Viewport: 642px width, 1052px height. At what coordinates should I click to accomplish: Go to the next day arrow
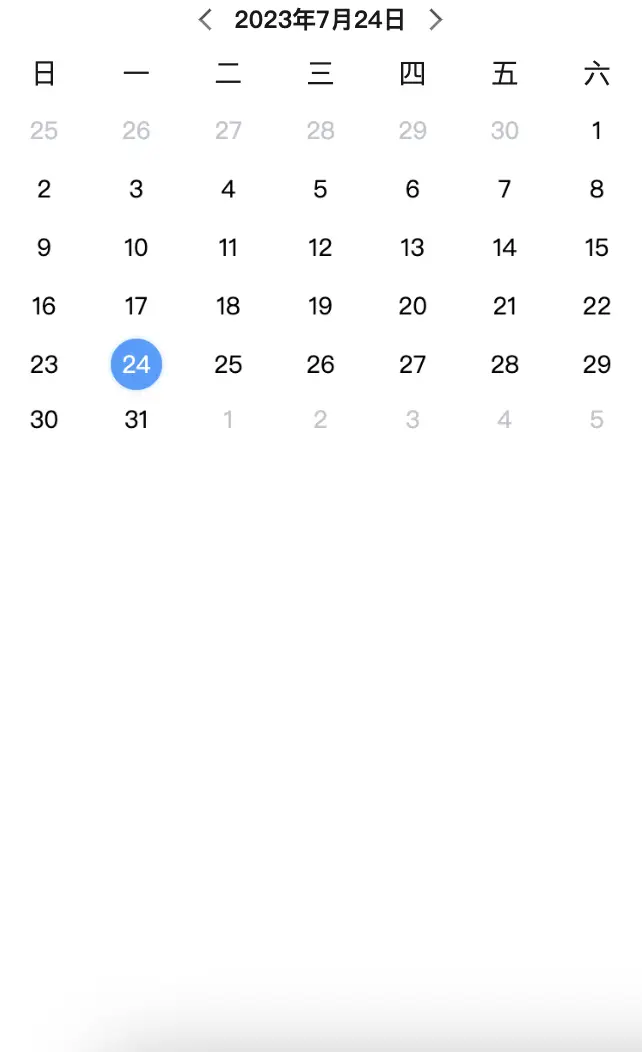tap(435, 19)
